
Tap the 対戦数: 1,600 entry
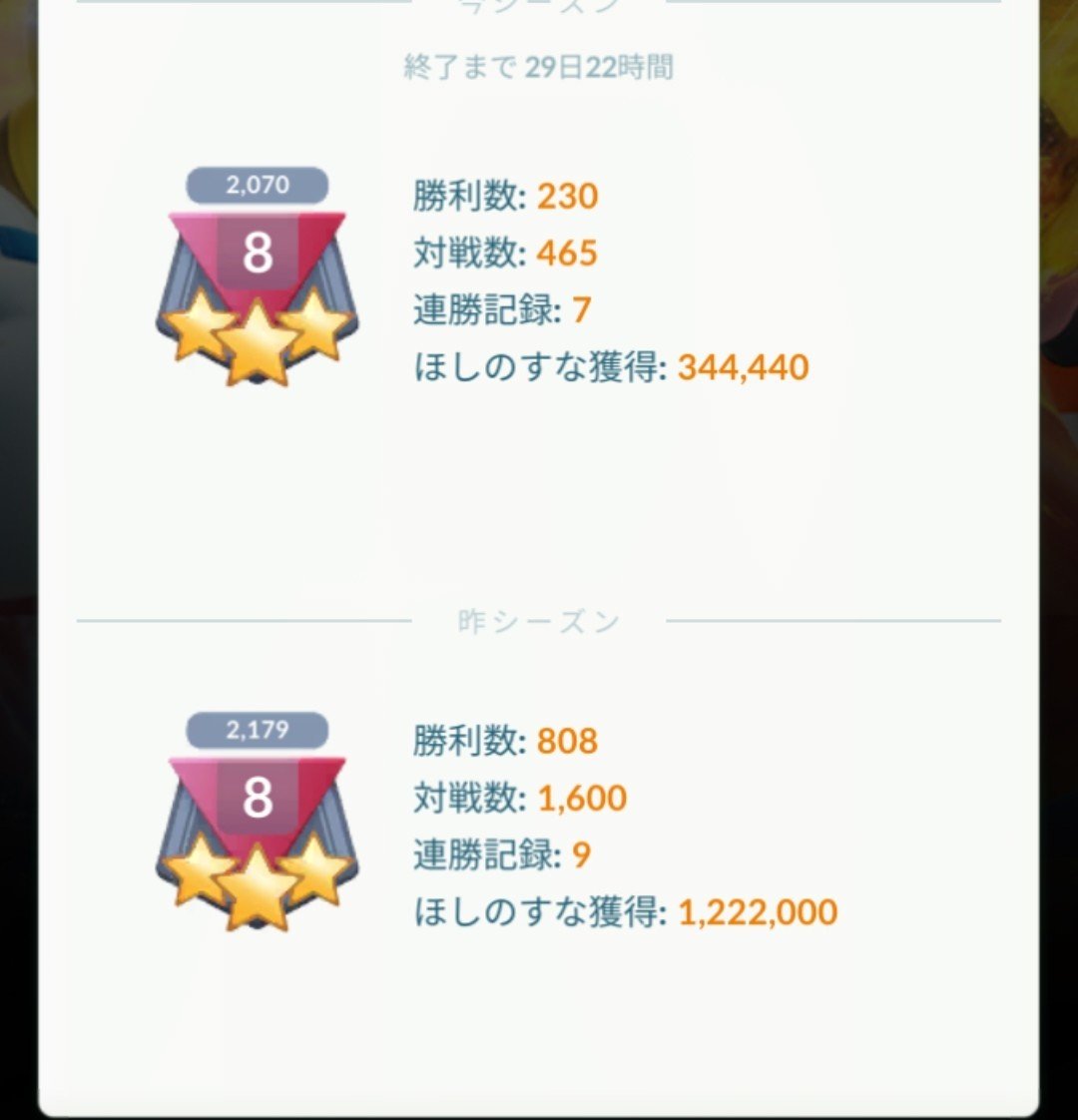519,799
